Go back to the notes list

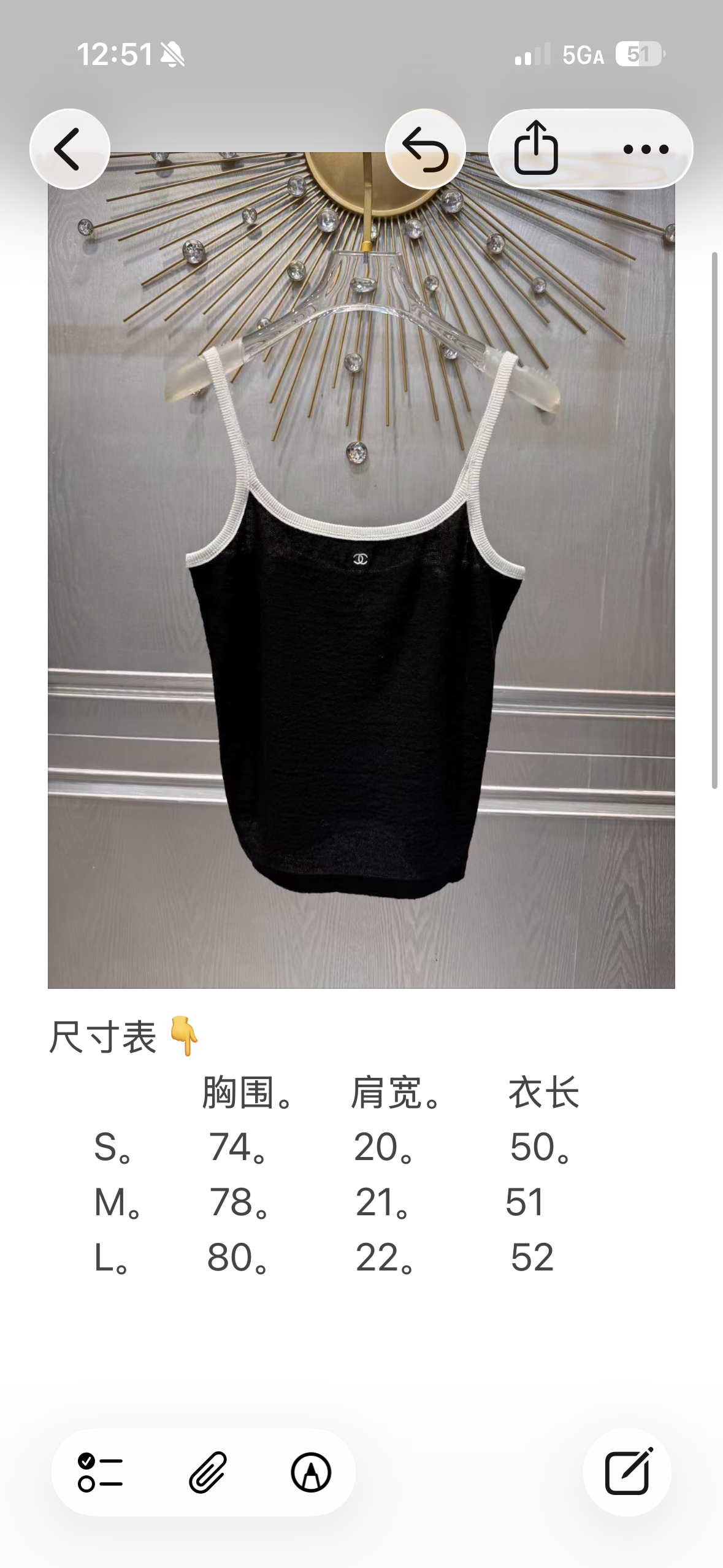coord(70,148)
